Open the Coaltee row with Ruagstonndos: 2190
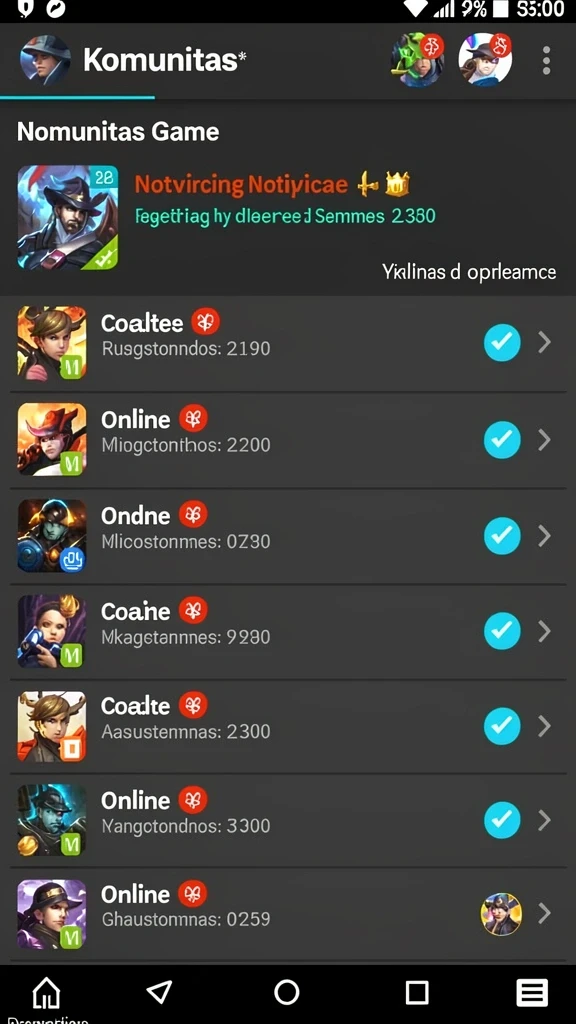 pos(288,343)
